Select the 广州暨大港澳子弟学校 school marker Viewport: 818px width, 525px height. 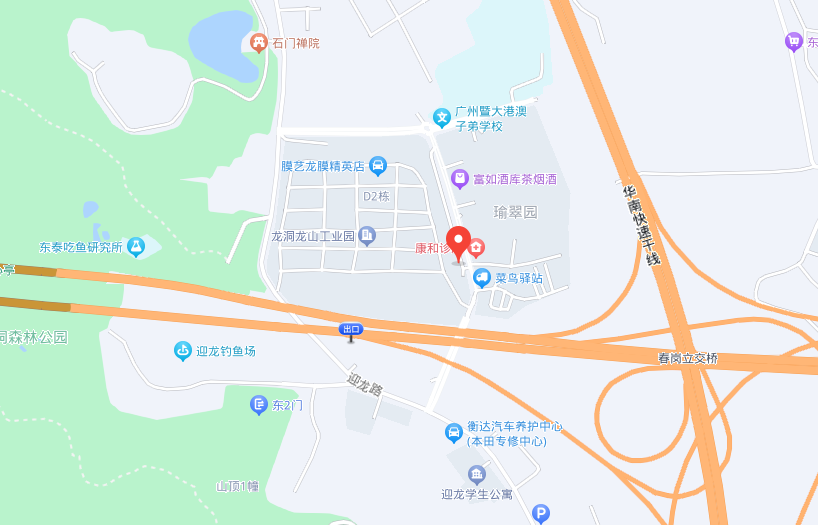[x=441, y=119]
